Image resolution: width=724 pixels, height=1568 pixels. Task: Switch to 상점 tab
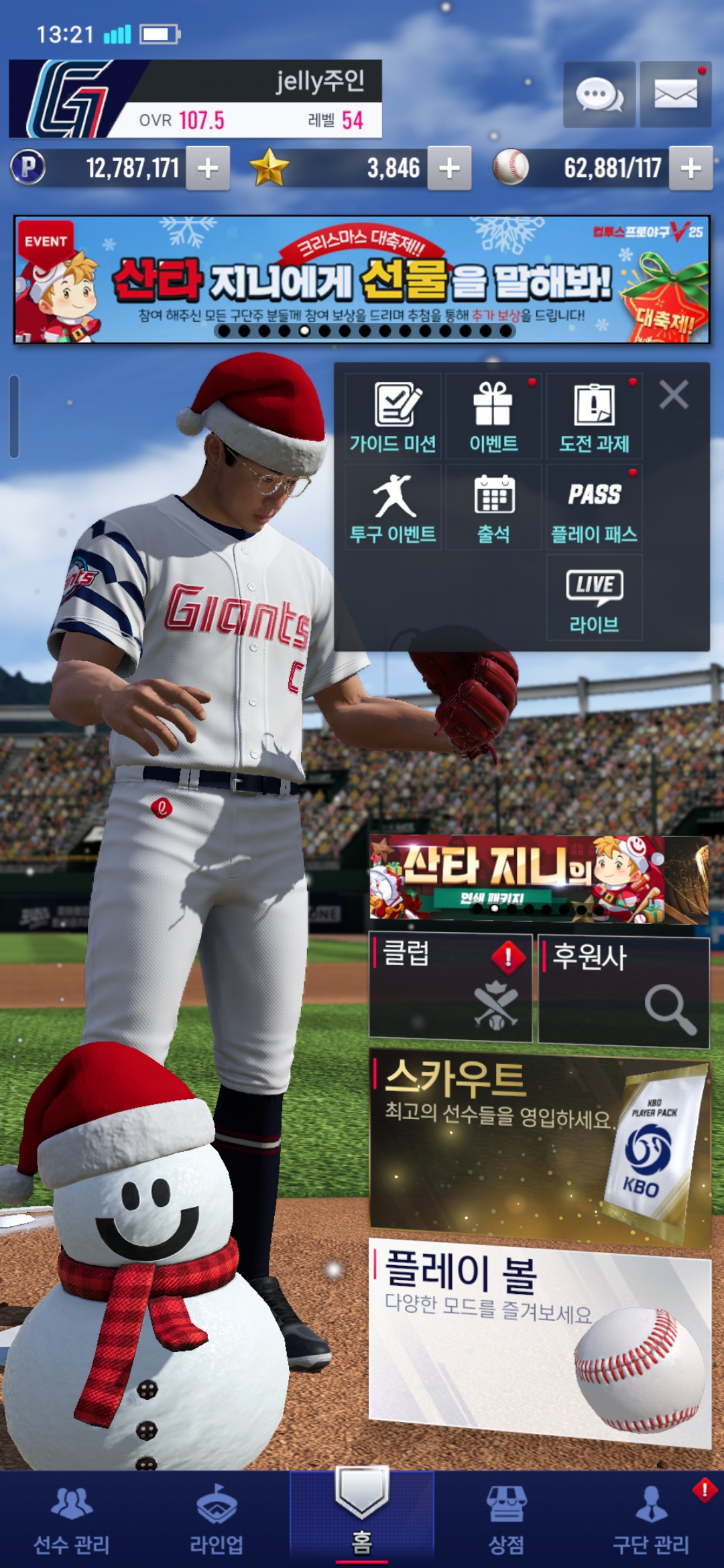[x=506, y=1520]
